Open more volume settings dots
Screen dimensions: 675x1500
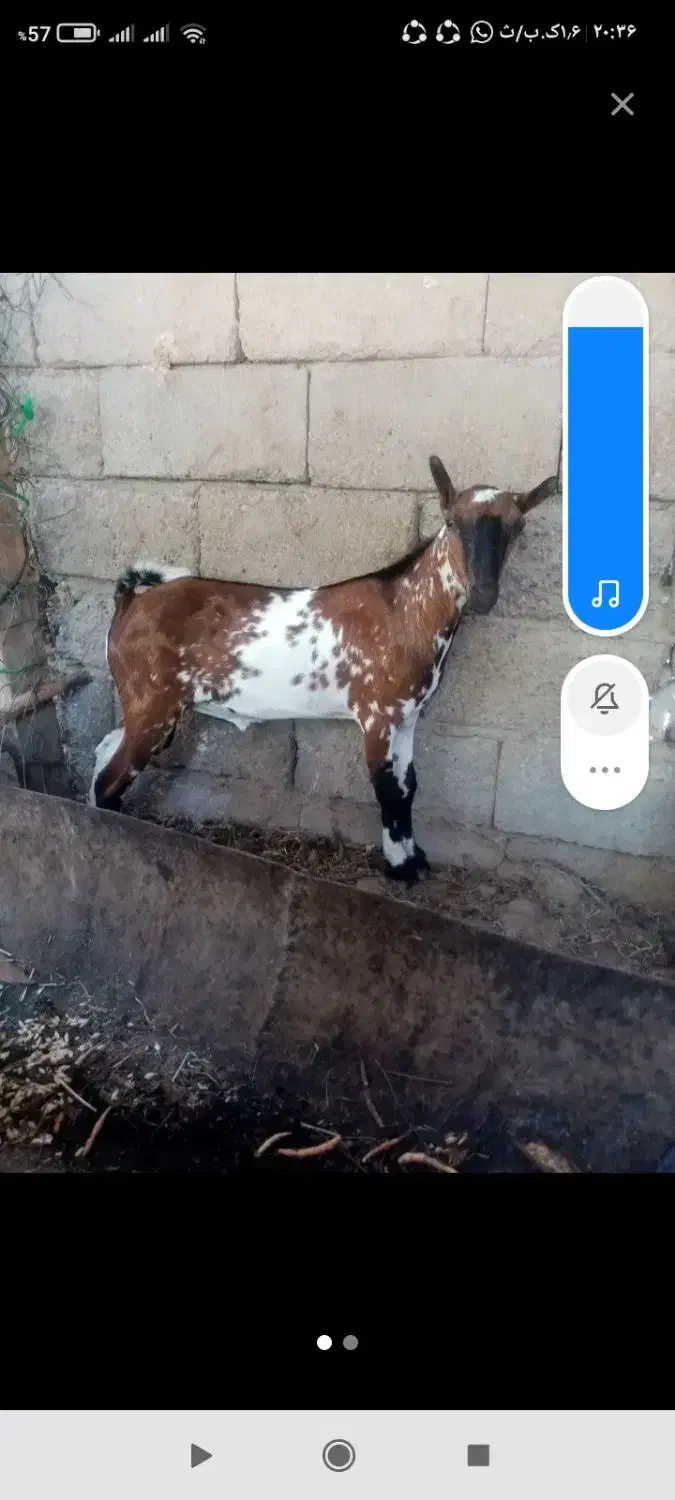(x=605, y=770)
